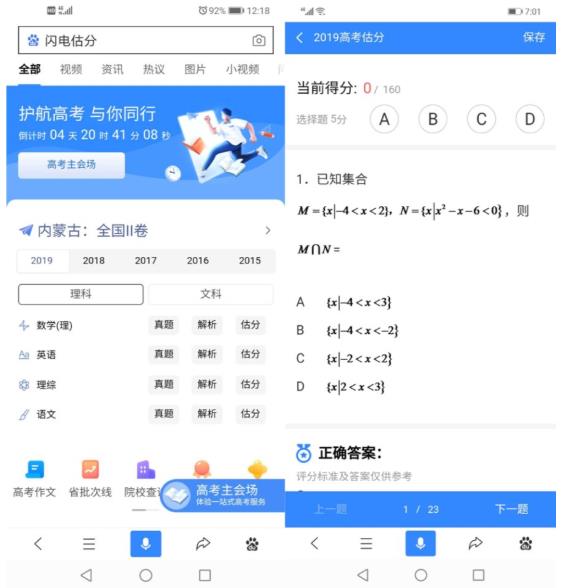Image resolution: width=564 pixels, height=588 pixels.
Task: Switch to the 视频 tab
Action: point(71,69)
